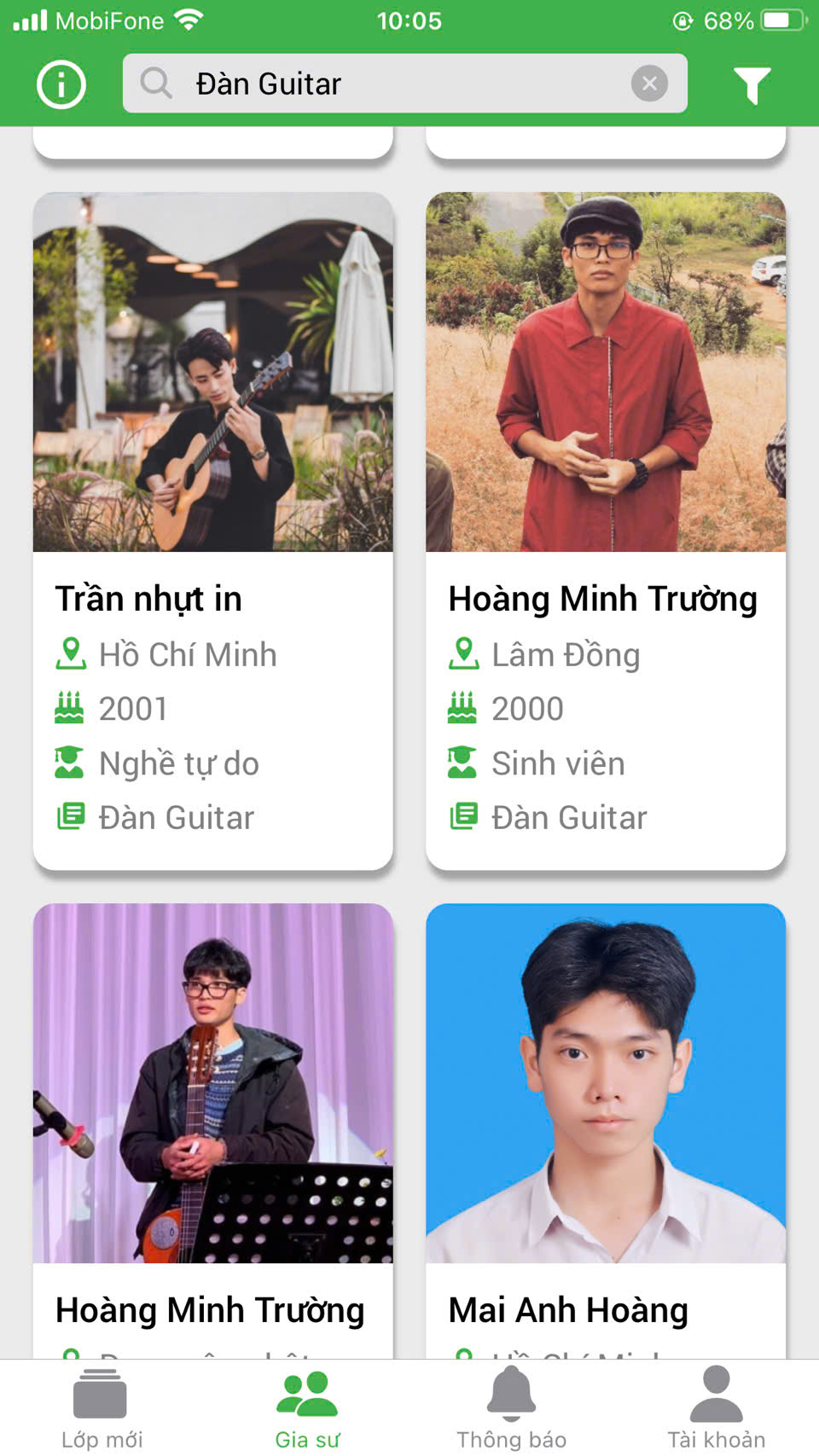Image resolution: width=819 pixels, height=1456 pixels.
Task: Clear the search text
Action: tap(649, 84)
